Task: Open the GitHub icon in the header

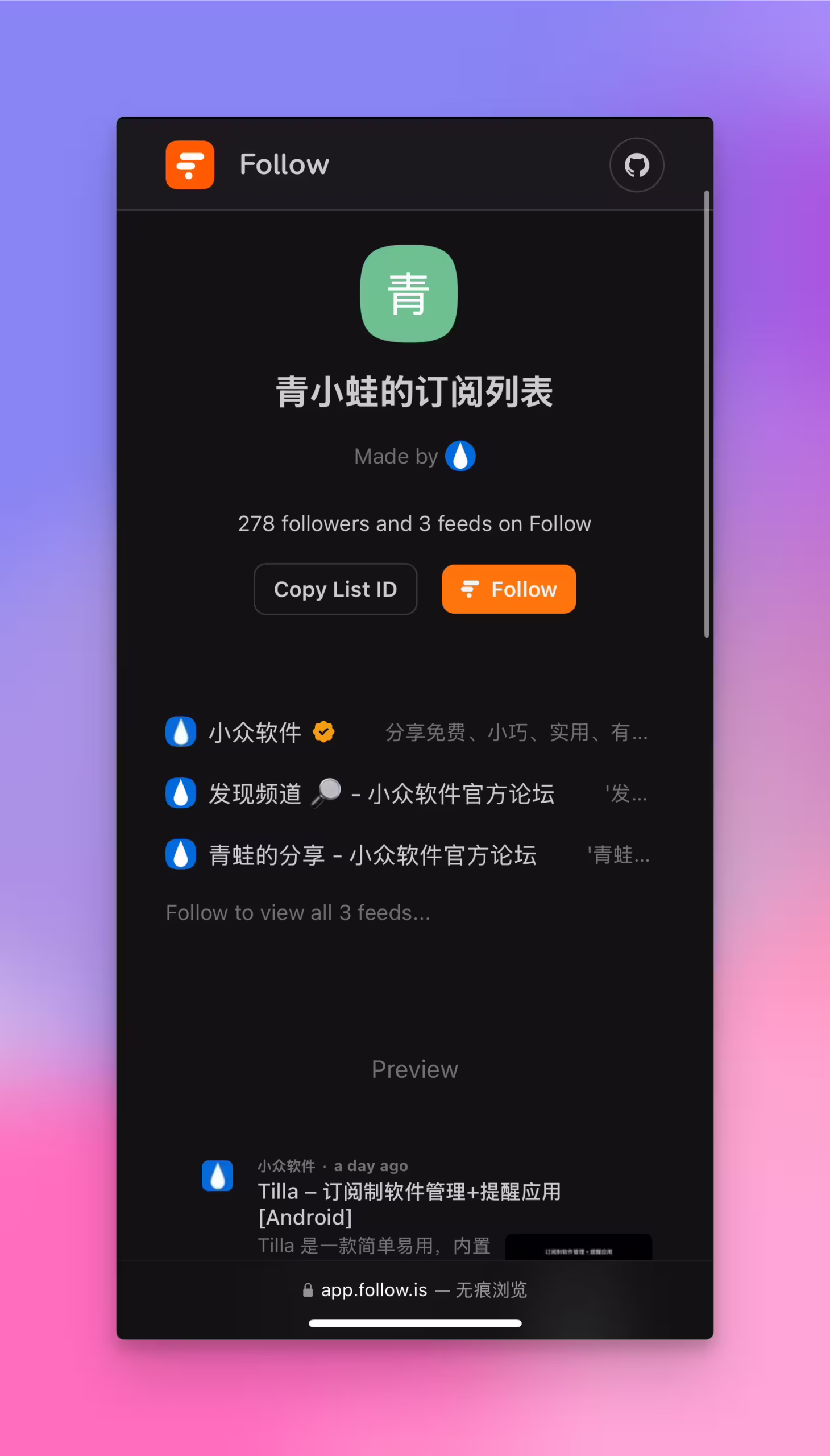Action: pos(636,165)
